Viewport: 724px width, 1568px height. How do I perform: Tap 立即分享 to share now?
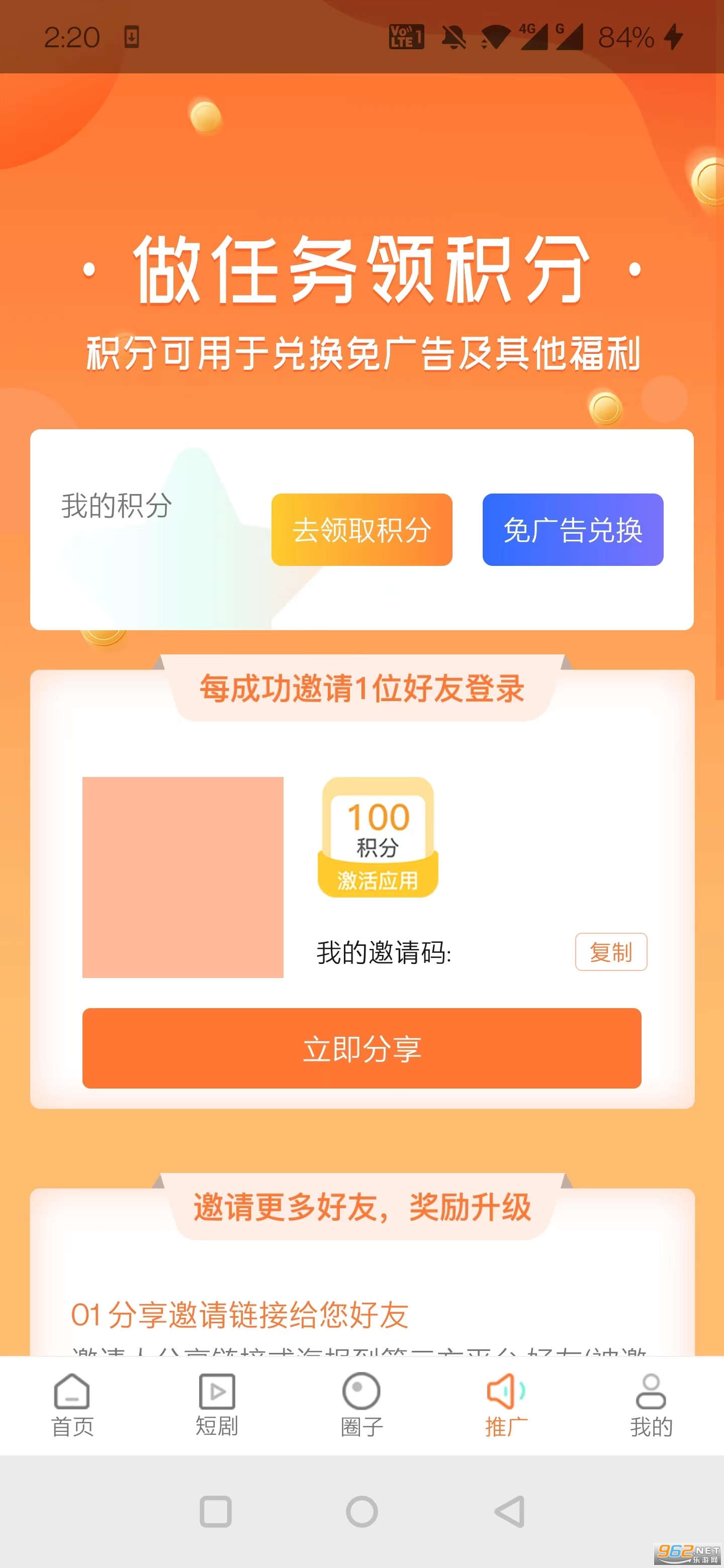tap(361, 1048)
